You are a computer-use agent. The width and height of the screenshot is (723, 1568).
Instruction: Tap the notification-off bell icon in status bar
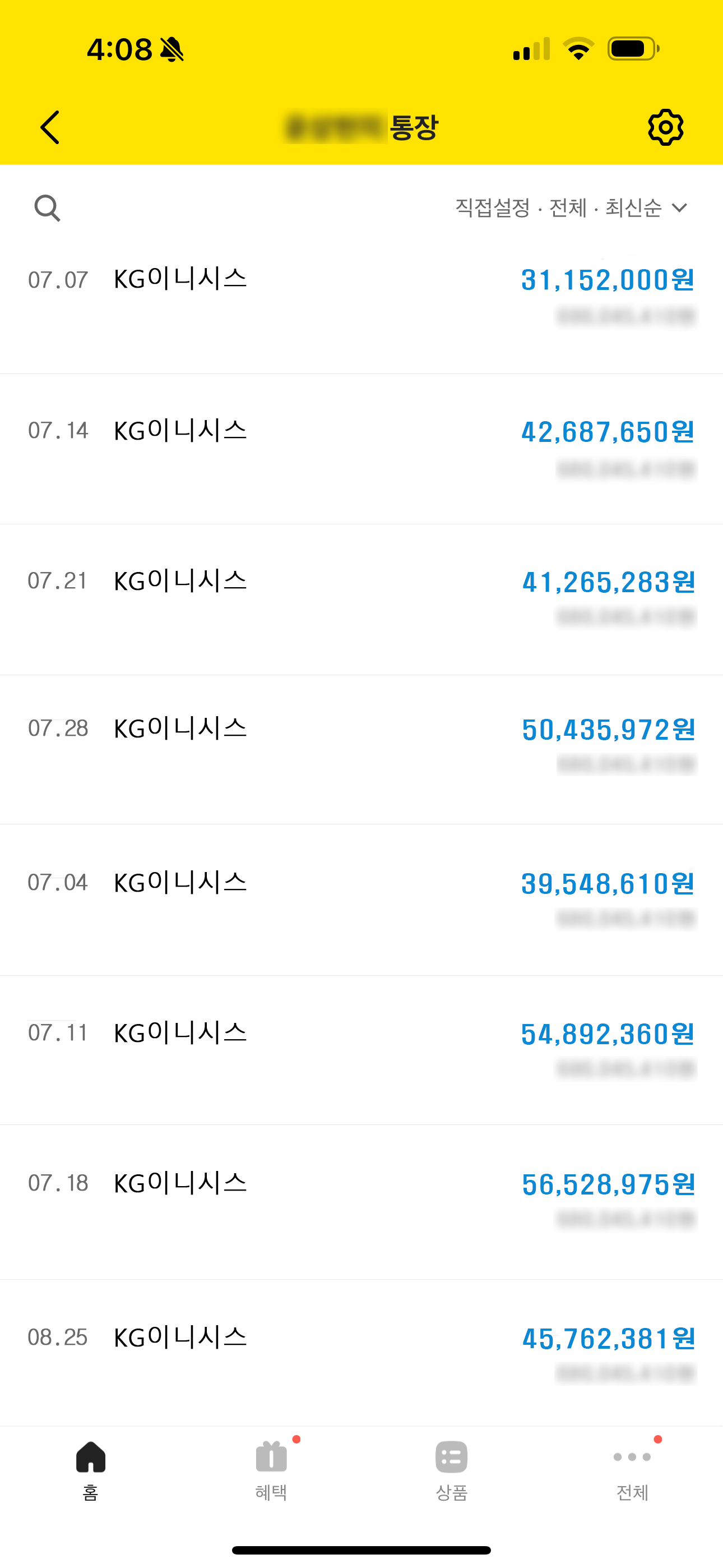(172, 50)
